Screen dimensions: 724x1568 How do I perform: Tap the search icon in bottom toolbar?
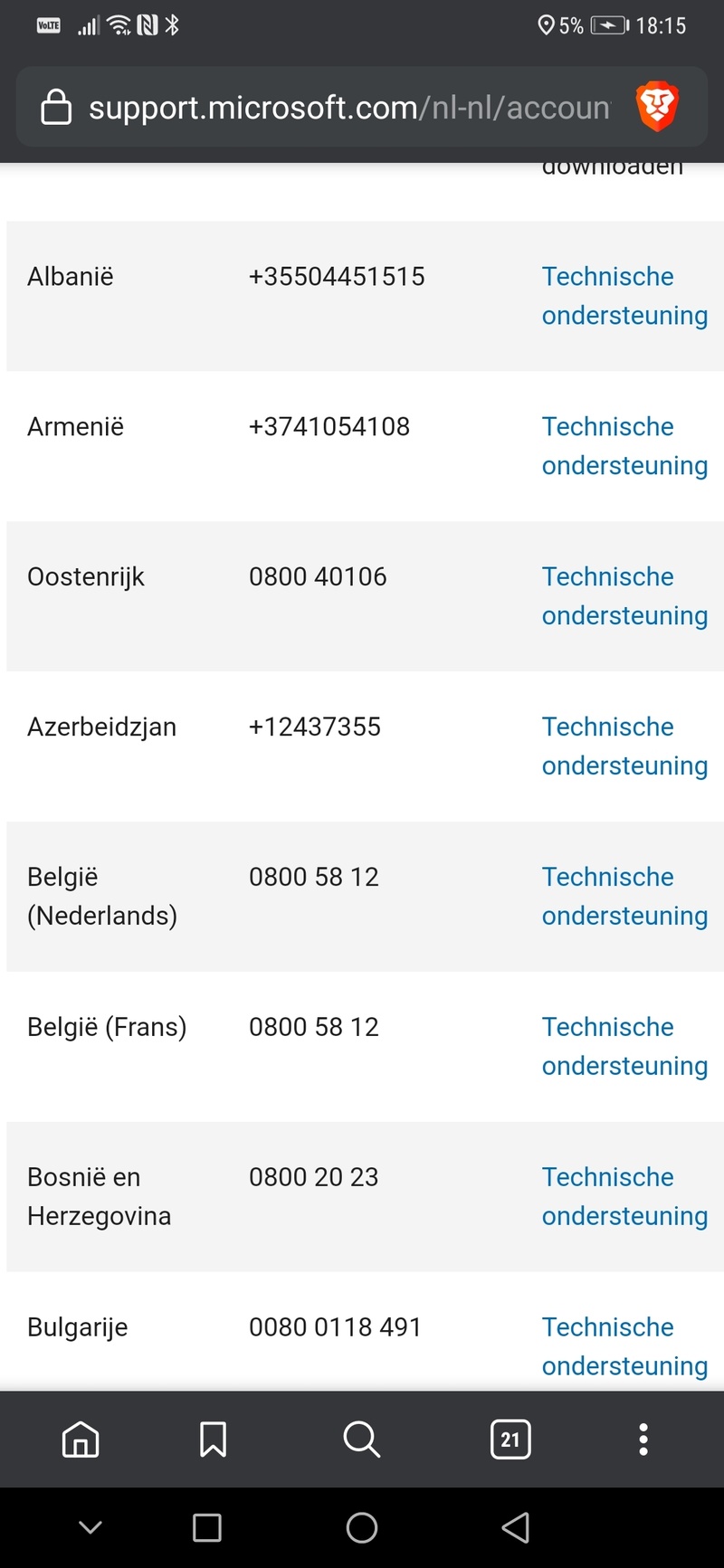coord(361,1439)
